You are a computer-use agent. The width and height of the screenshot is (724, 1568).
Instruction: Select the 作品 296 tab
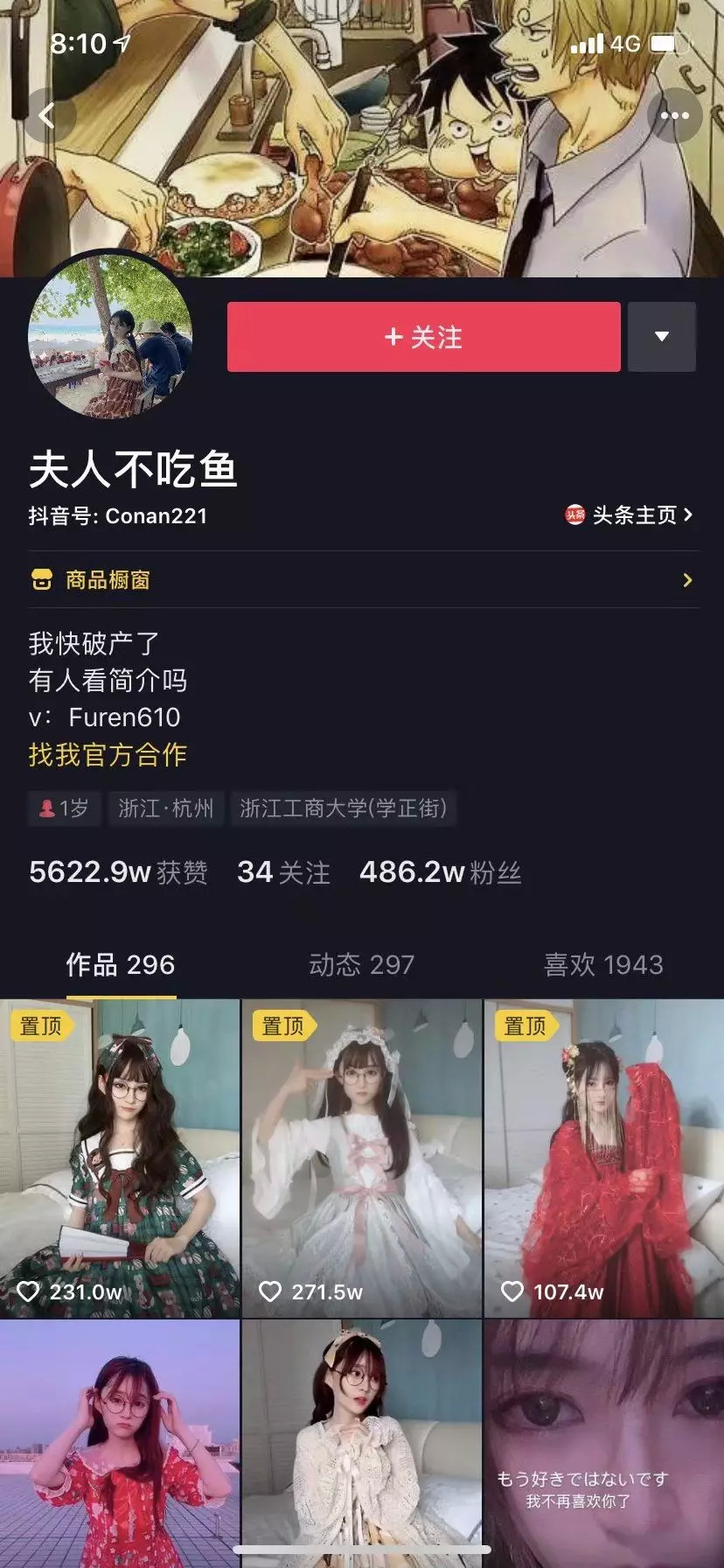[x=121, y=964]
